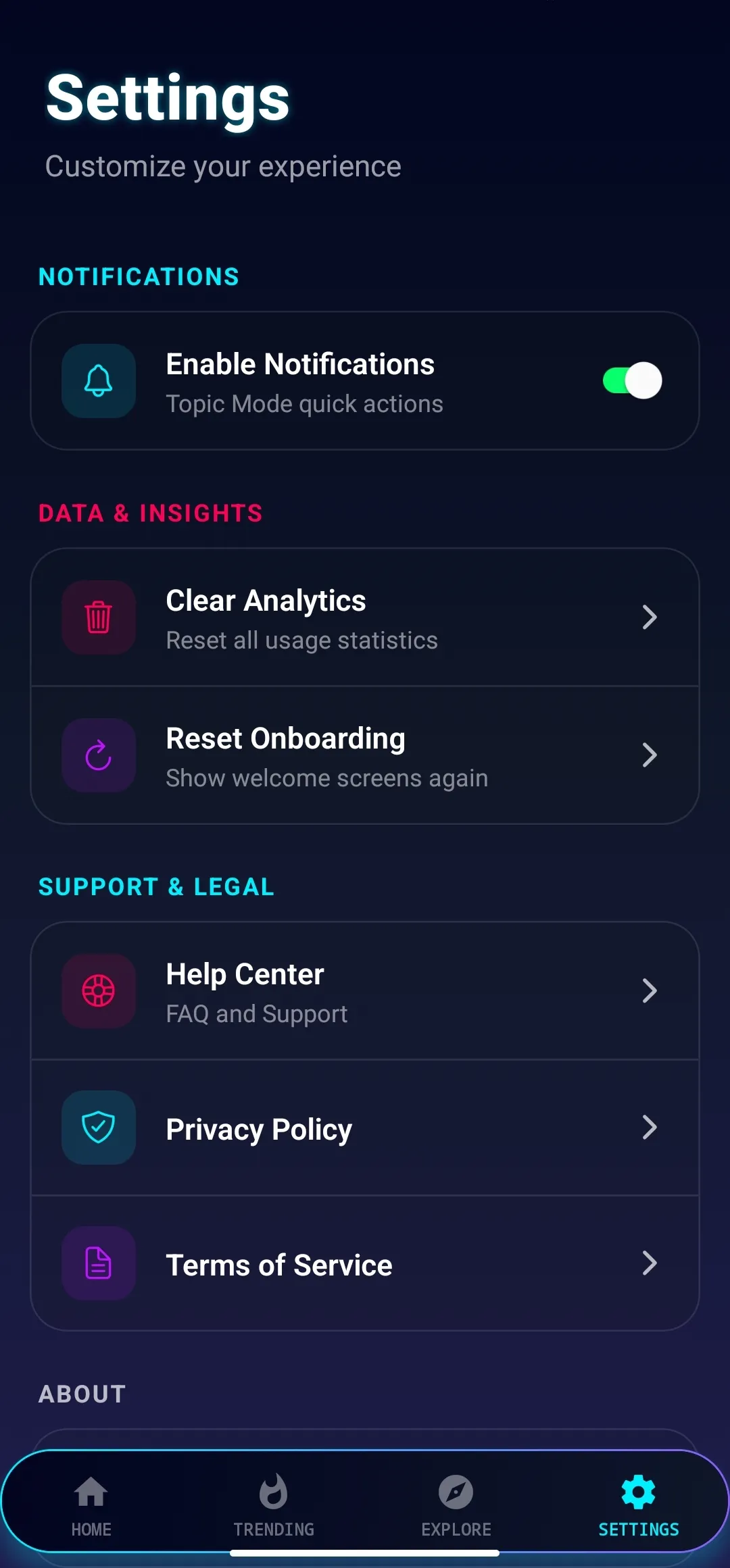
Task: Click the Clear Analytics row
Action: point(365,617)
